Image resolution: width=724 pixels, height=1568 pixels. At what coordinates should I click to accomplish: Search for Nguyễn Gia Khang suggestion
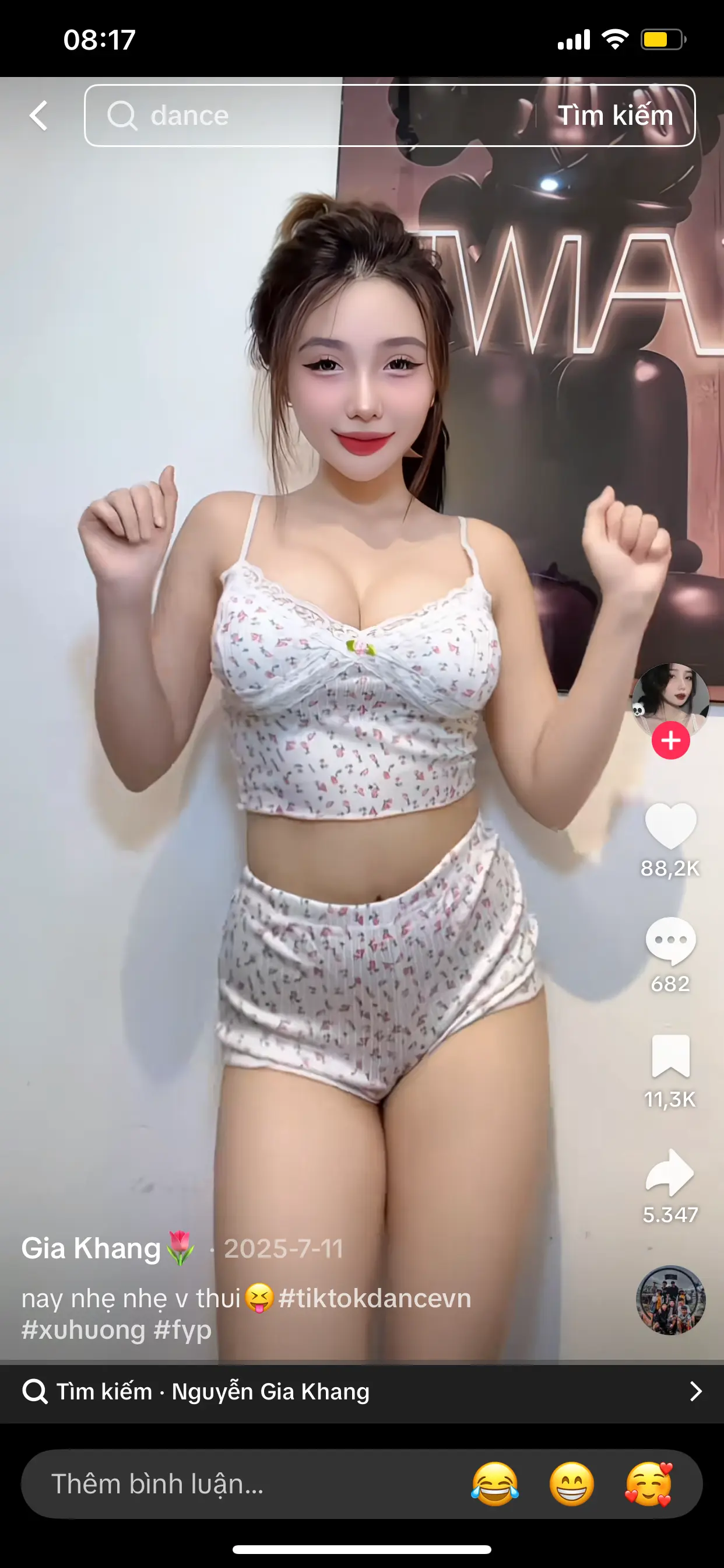(362, 1392)
